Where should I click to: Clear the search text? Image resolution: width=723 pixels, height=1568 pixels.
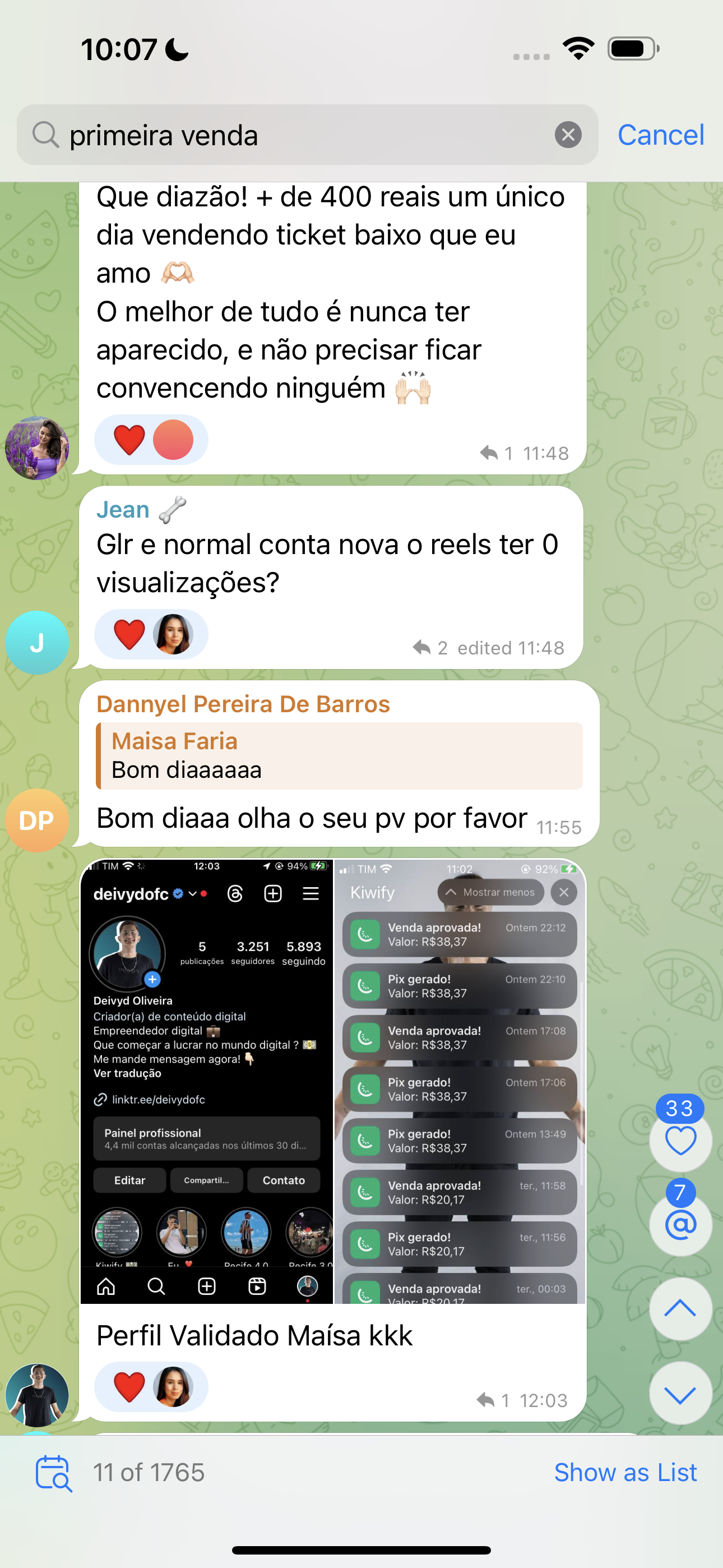[567, 135]
